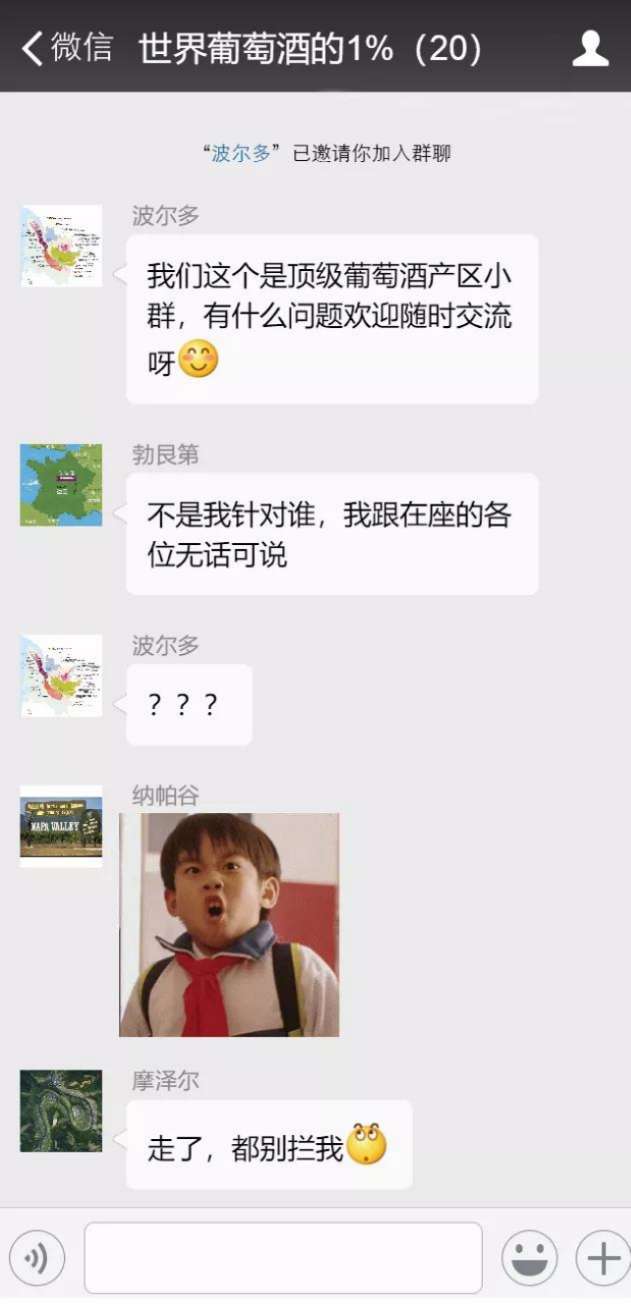Open 勃艮第's avatar profile
The height and width of the screenshot is (1304, 631).
pos(61,486)
